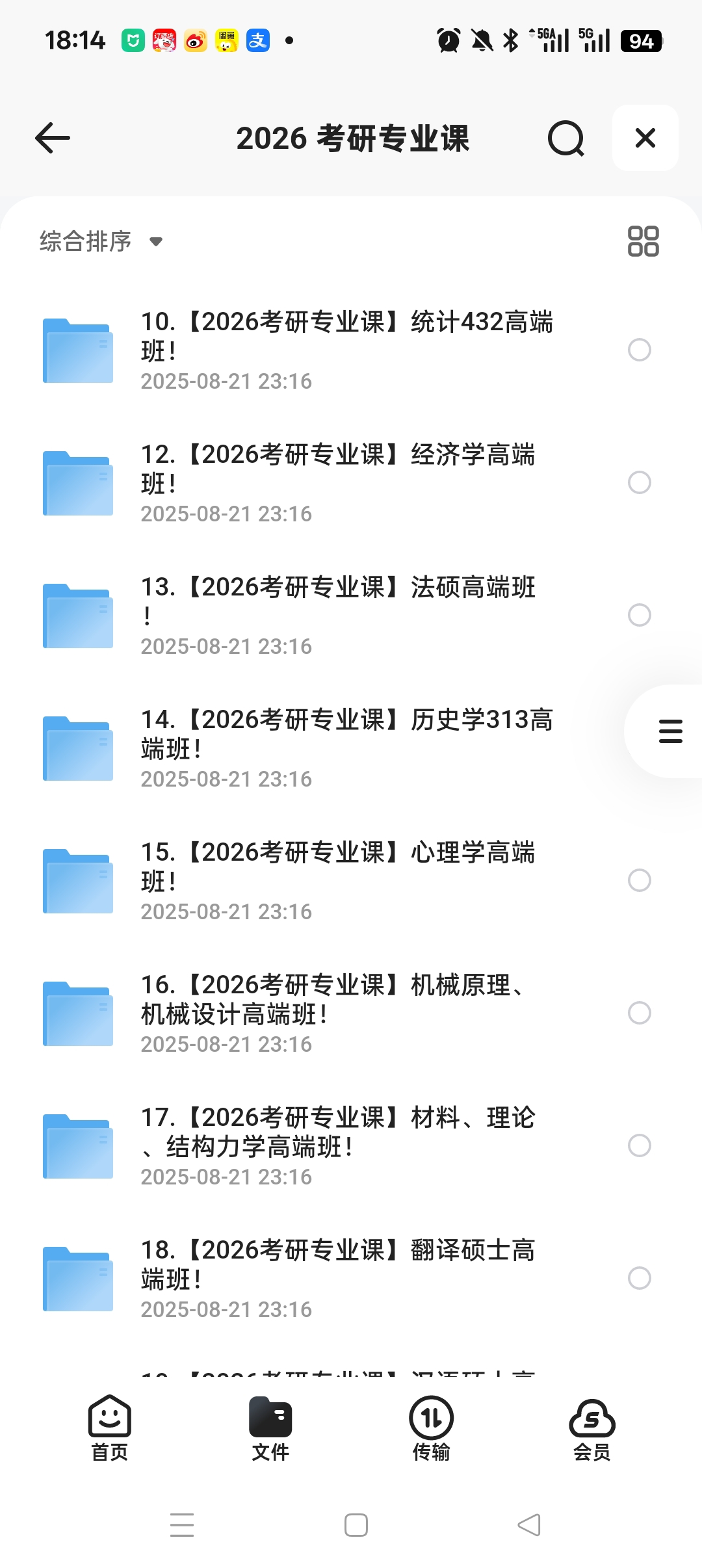Switch to grid view layout
The height and width of the screenshot is (1568, 702).
pos(643,241)
